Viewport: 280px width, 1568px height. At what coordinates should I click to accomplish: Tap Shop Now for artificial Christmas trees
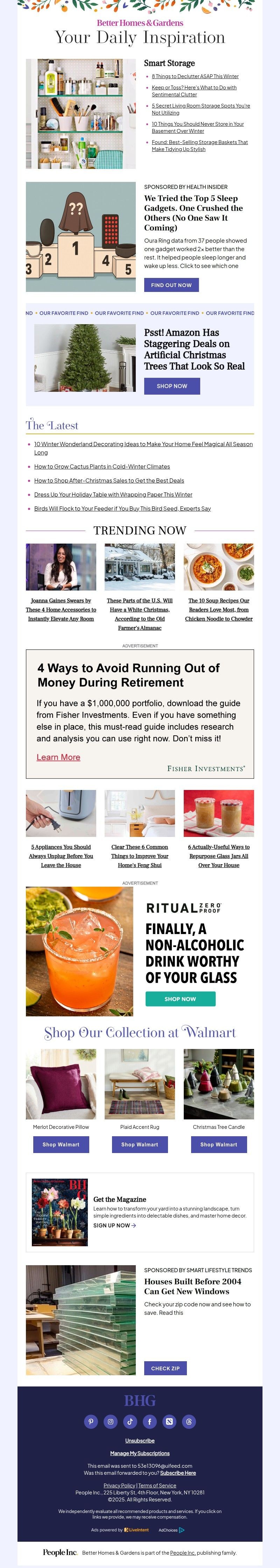172,386
